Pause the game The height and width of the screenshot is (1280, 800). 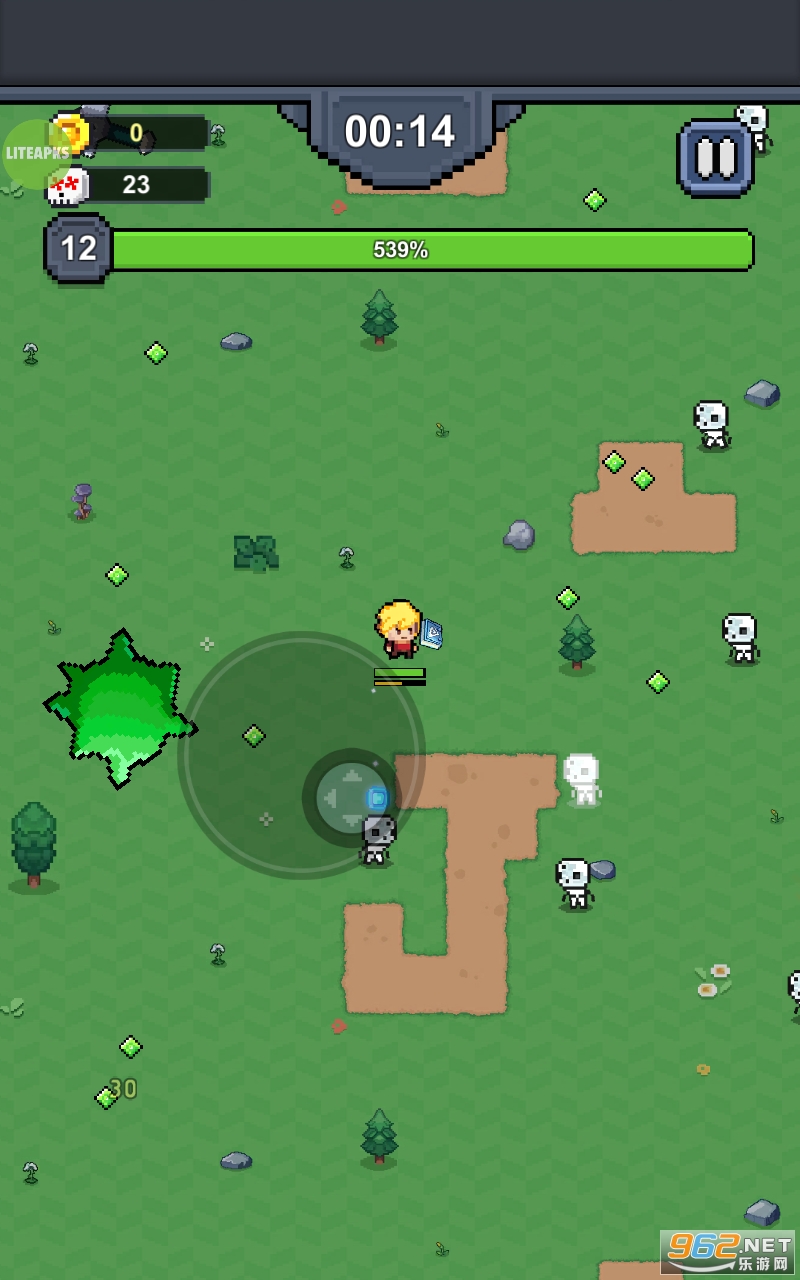[715, 158]
